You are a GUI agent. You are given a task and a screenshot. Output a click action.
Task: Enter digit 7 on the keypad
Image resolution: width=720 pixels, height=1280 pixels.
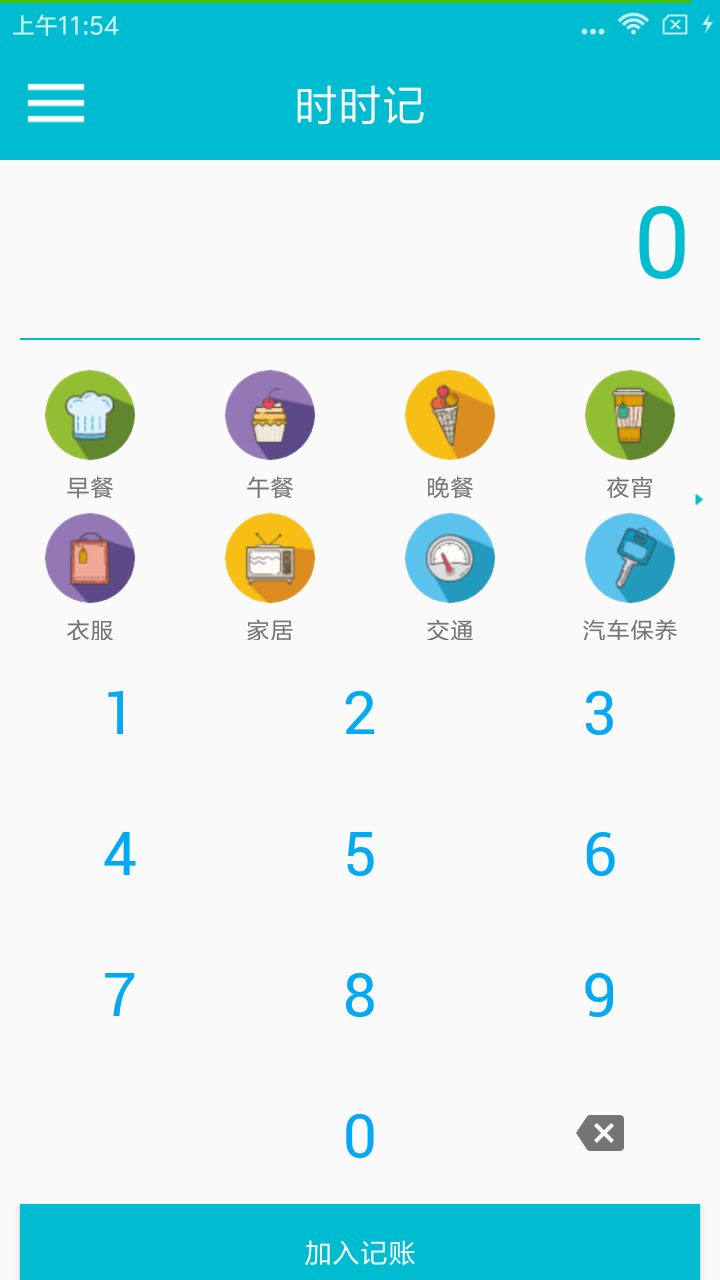[x=119, y=996]
